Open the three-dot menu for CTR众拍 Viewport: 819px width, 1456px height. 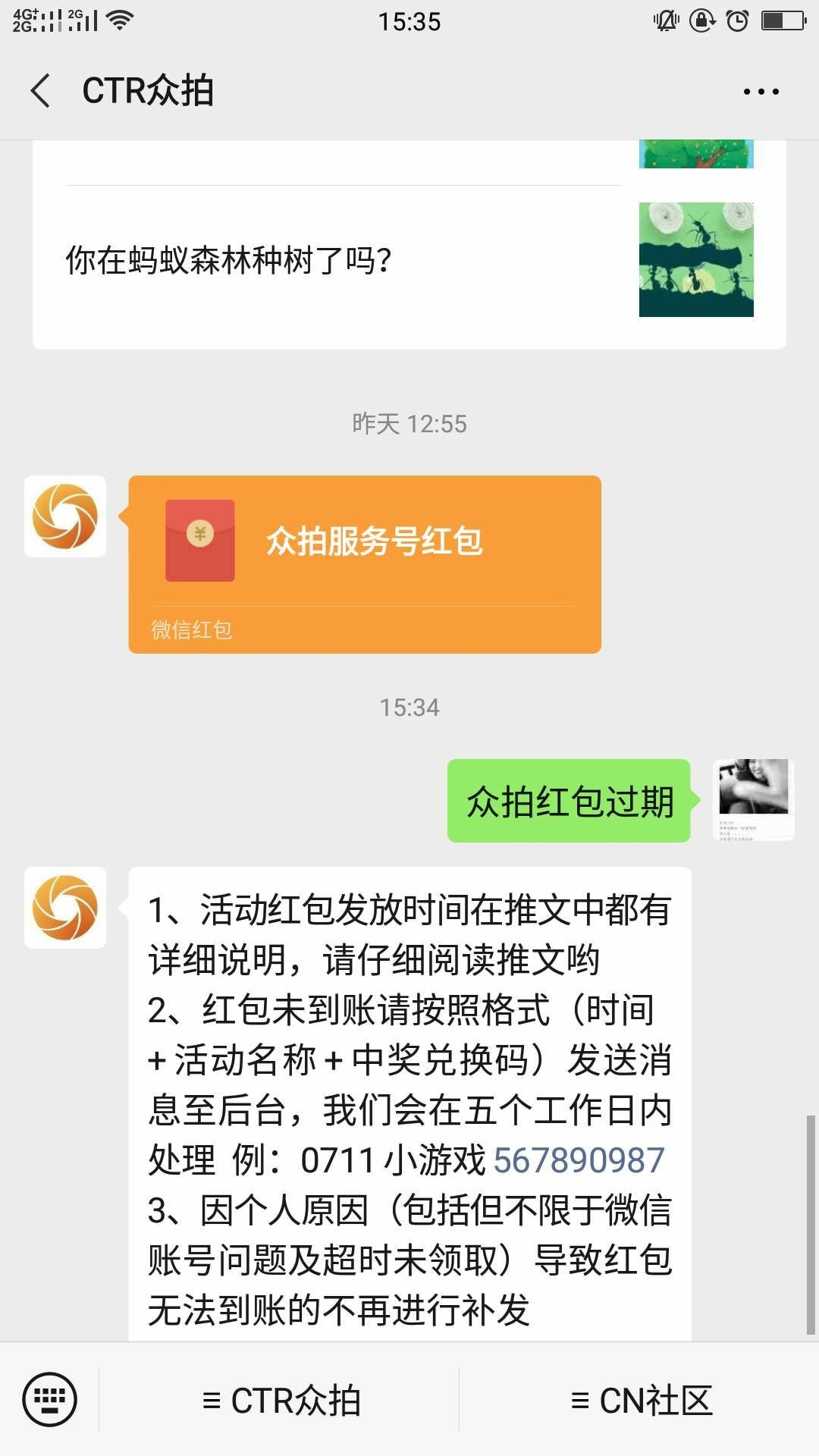coord(761,92)
